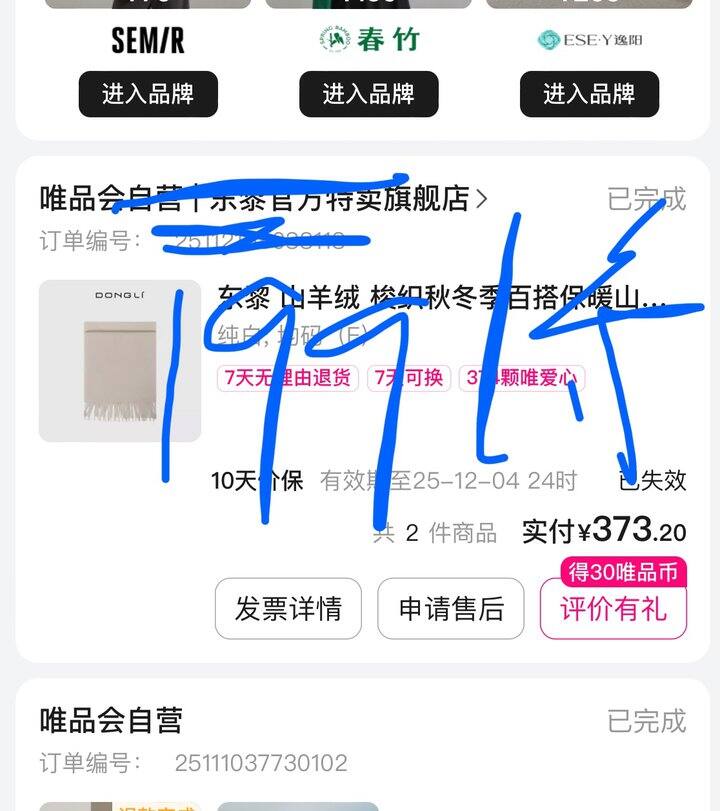Screen dimensions: 720x811
Task: Open 发票详情 for the 373.20 order
Action: click(x=288, y=608)
